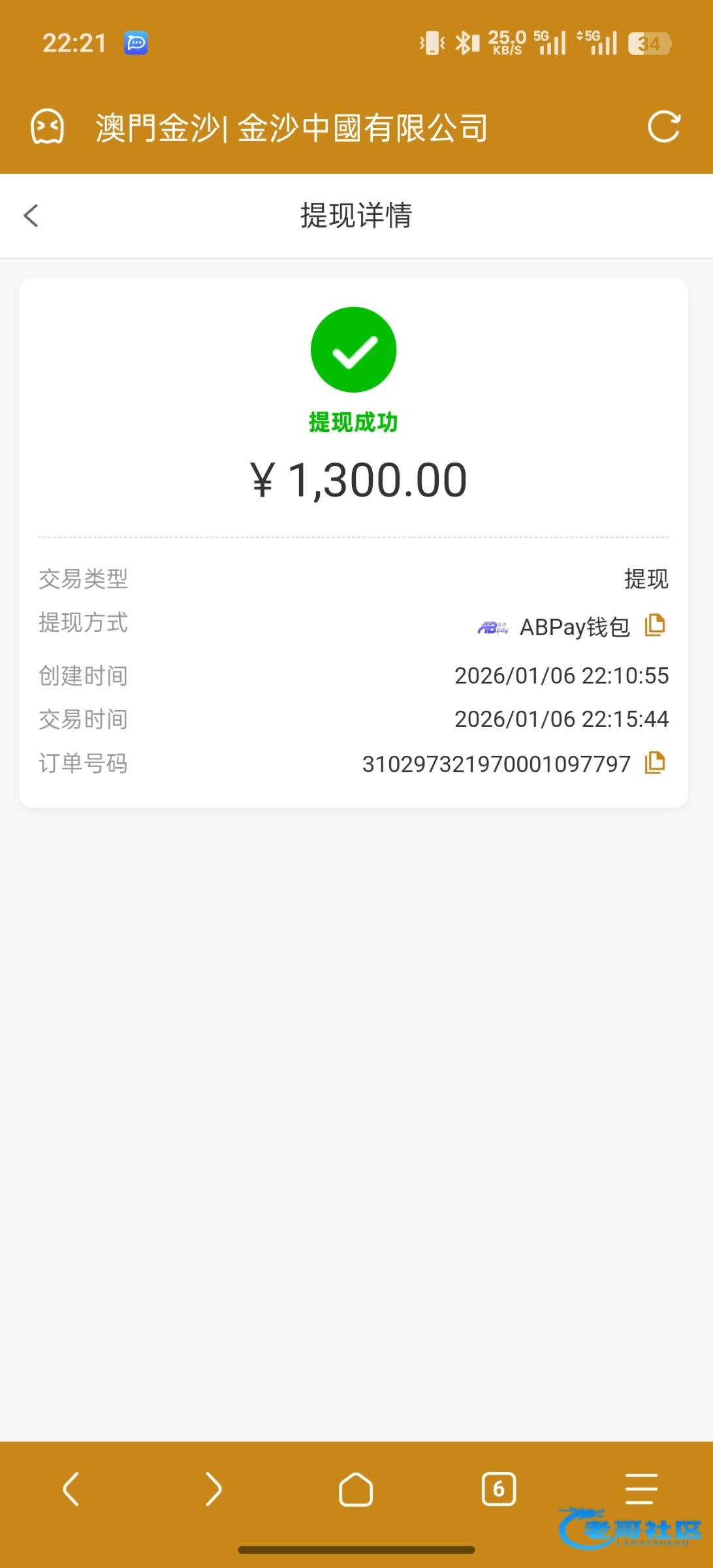Image resolution: width=713 pixels, height=1568 pixels.
Task: Open the browser home page
Action: (356, 1490)
